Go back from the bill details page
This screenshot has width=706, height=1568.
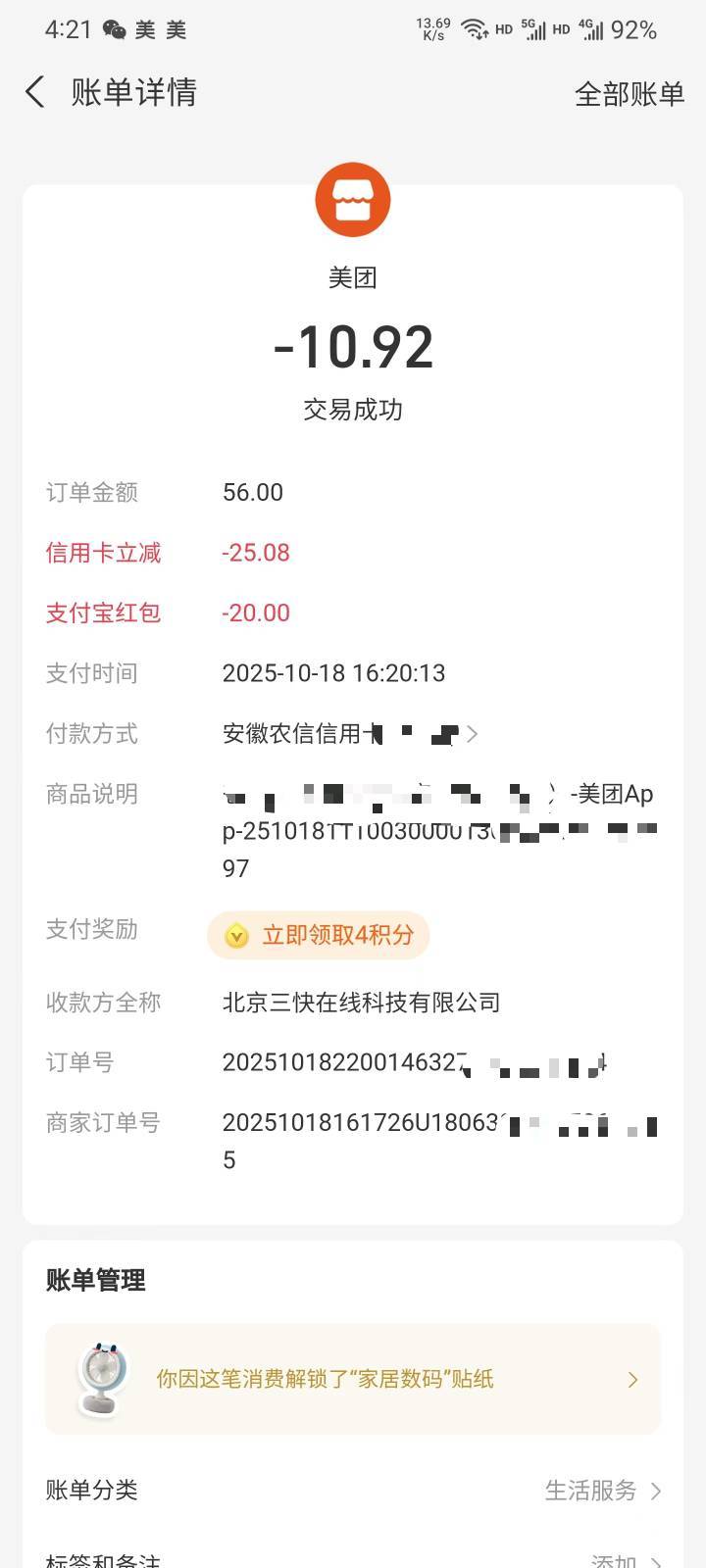(x=35, y=93)
